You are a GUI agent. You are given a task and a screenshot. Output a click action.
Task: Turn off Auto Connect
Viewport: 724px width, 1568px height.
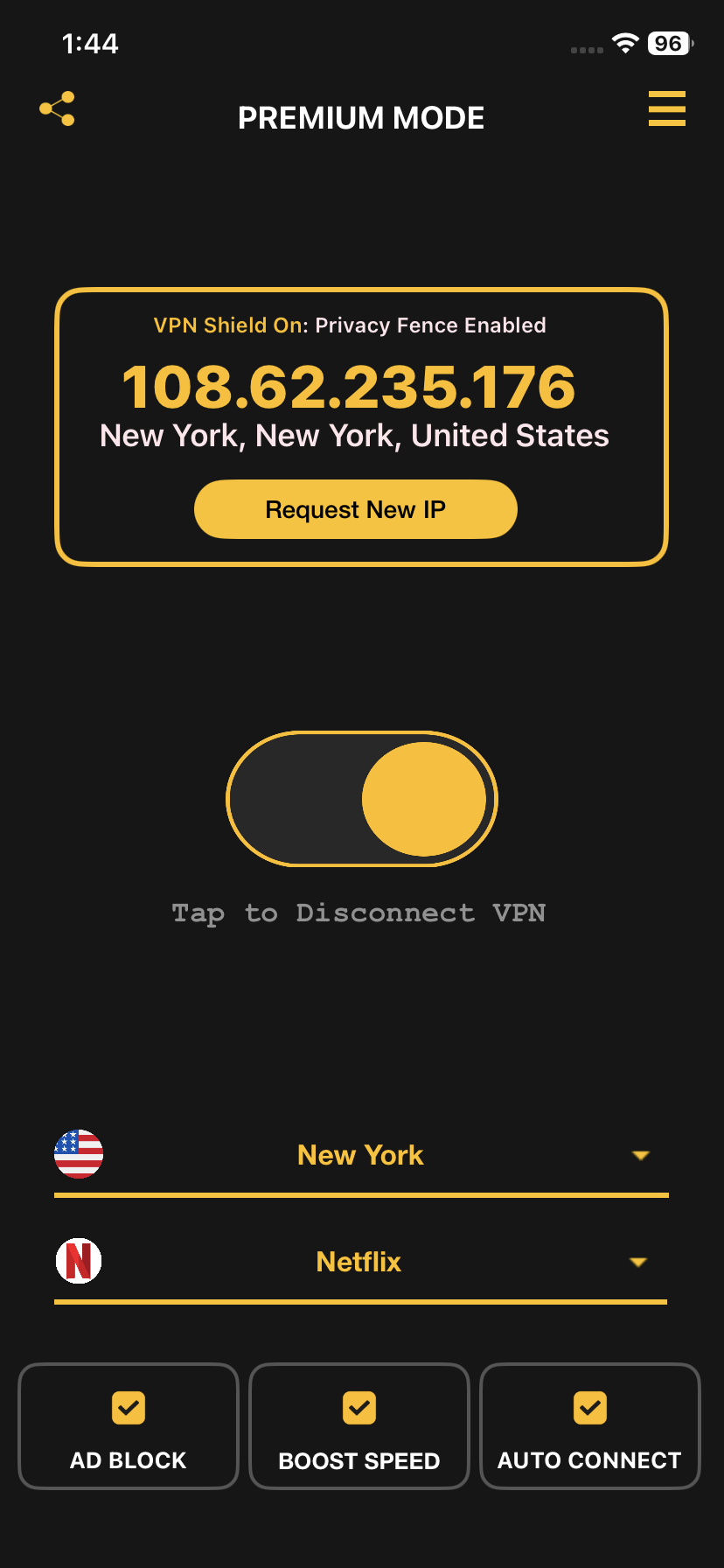[x=590, y=1409]
